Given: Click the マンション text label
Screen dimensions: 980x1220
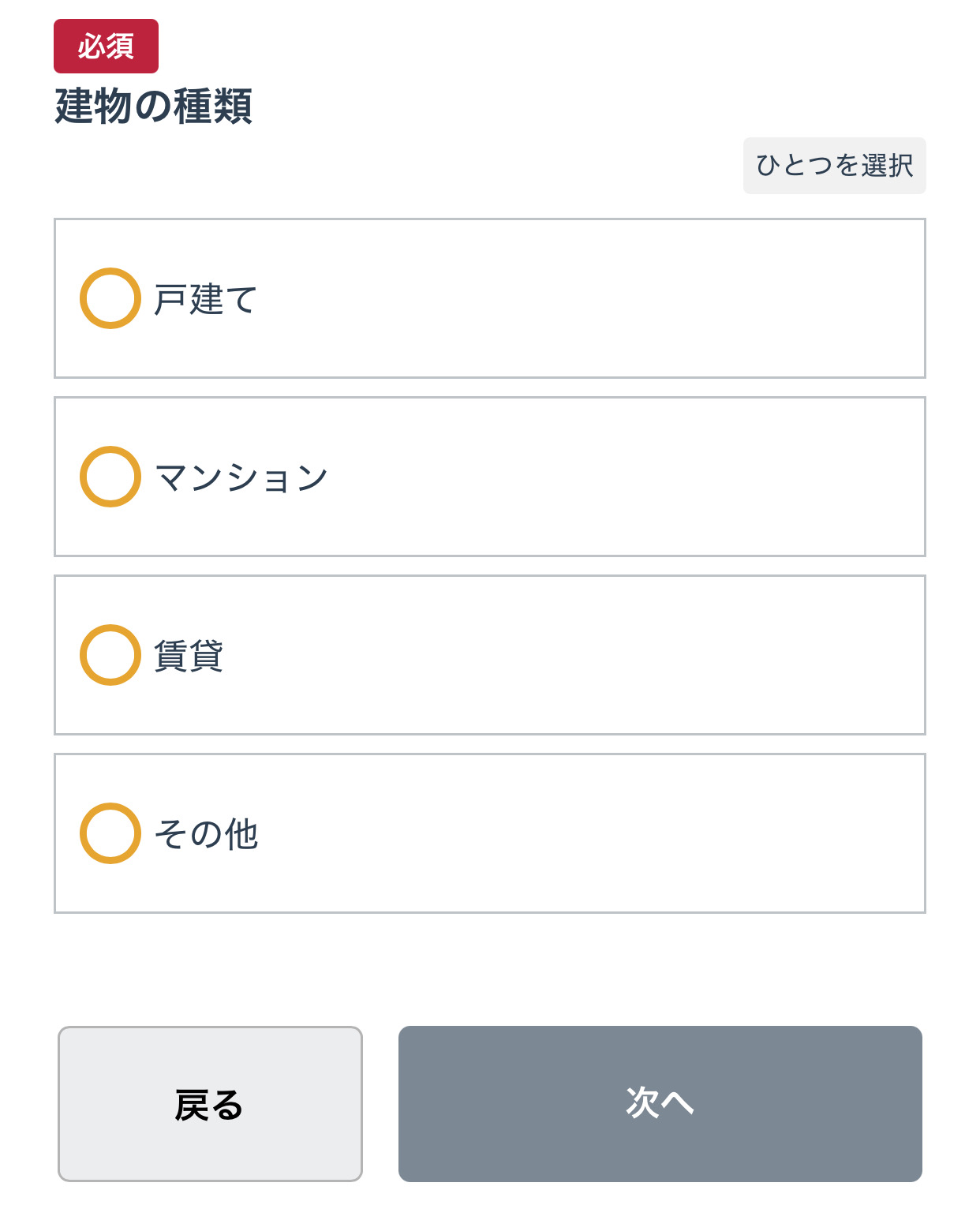Looking at the screenshot, I should pos(241,476).
